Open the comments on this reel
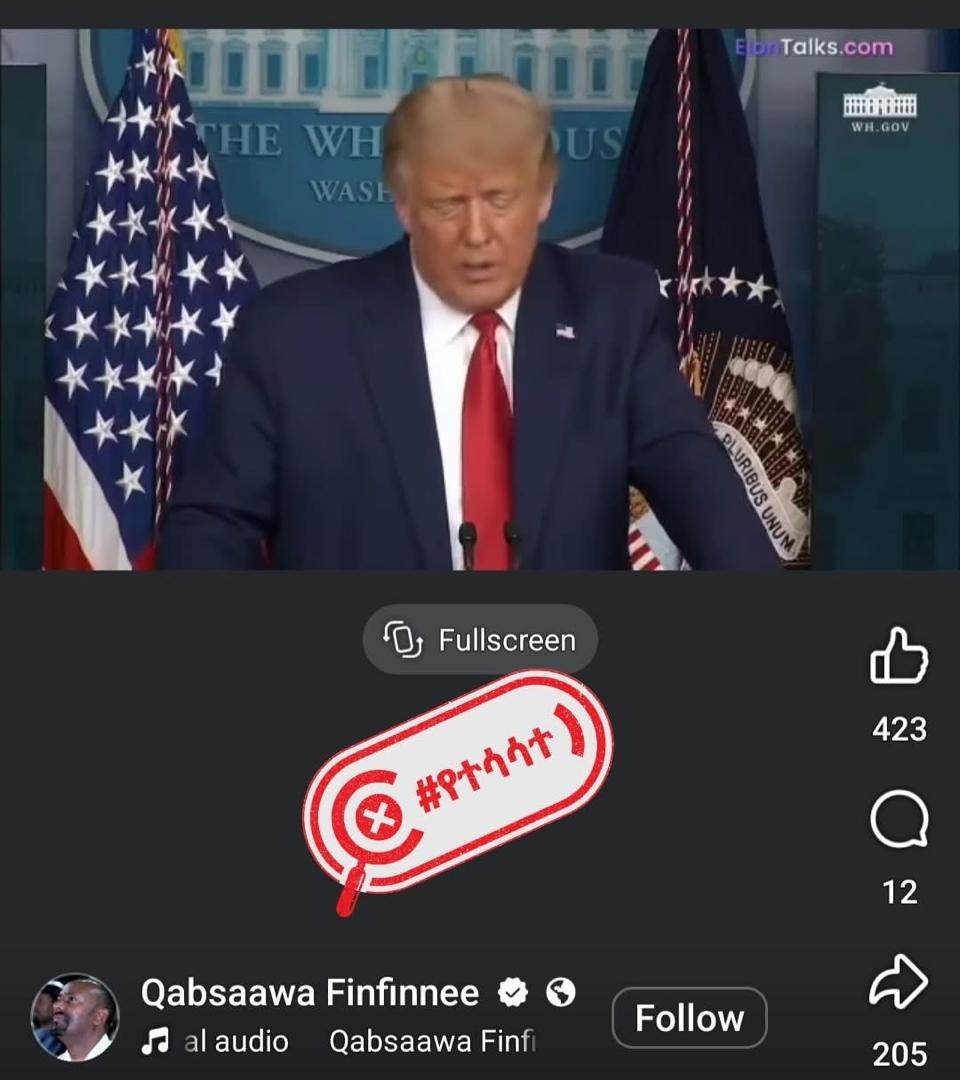This screenshot has height=1080, width=960. [899, 823]
